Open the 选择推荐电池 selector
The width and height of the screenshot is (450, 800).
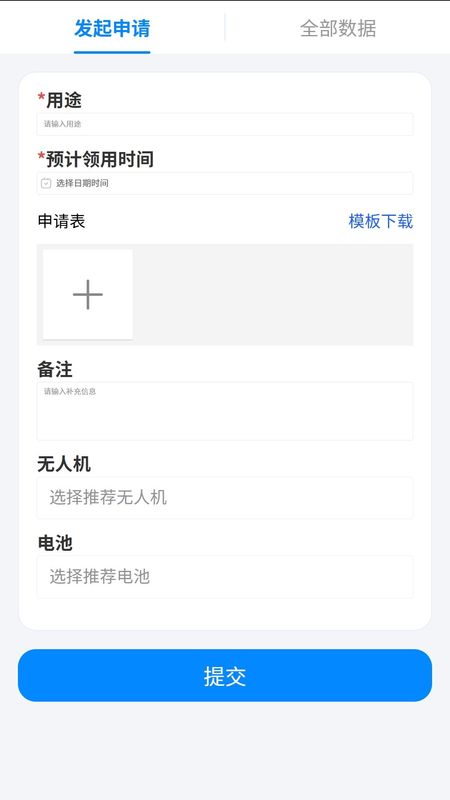(224, 577)
